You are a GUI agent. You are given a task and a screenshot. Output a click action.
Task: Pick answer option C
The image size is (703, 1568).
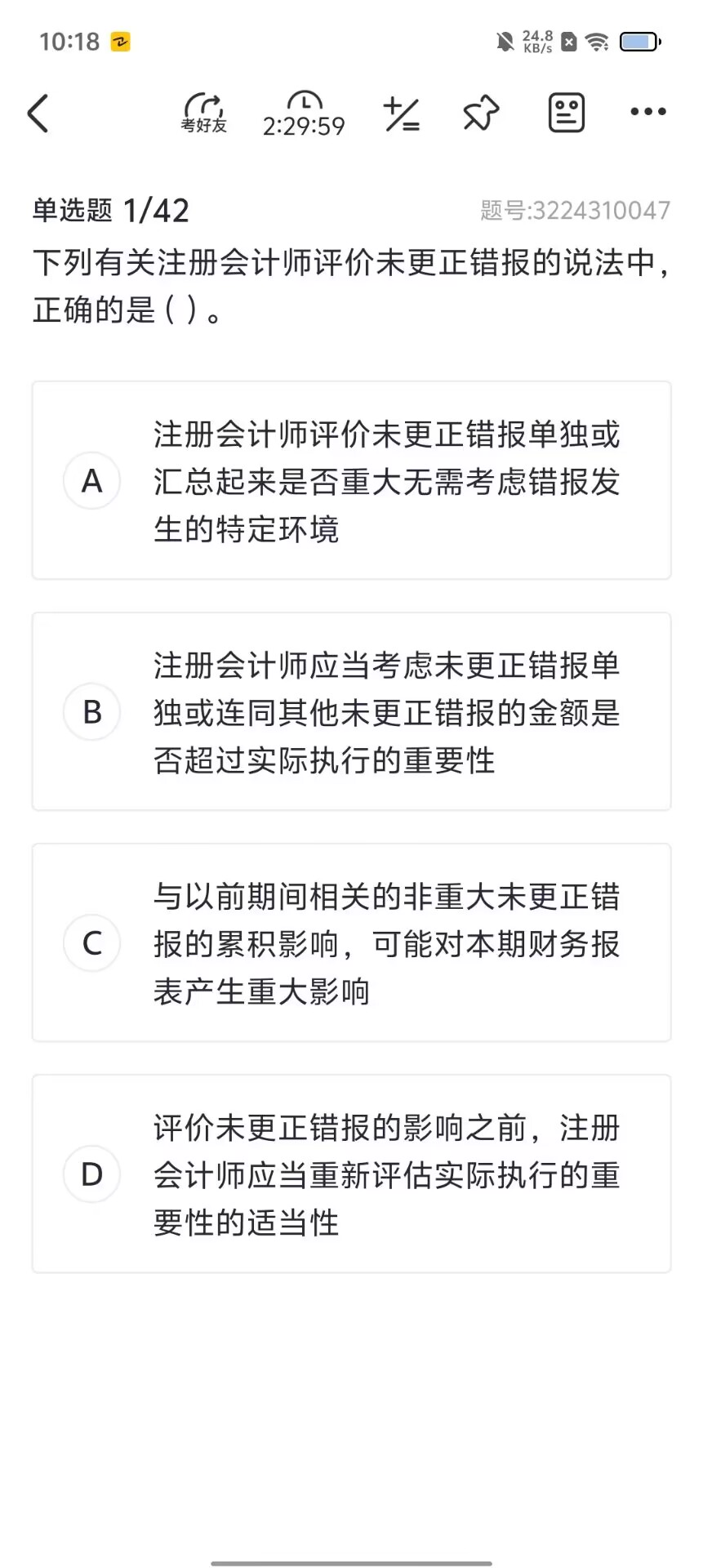point(351,943)
